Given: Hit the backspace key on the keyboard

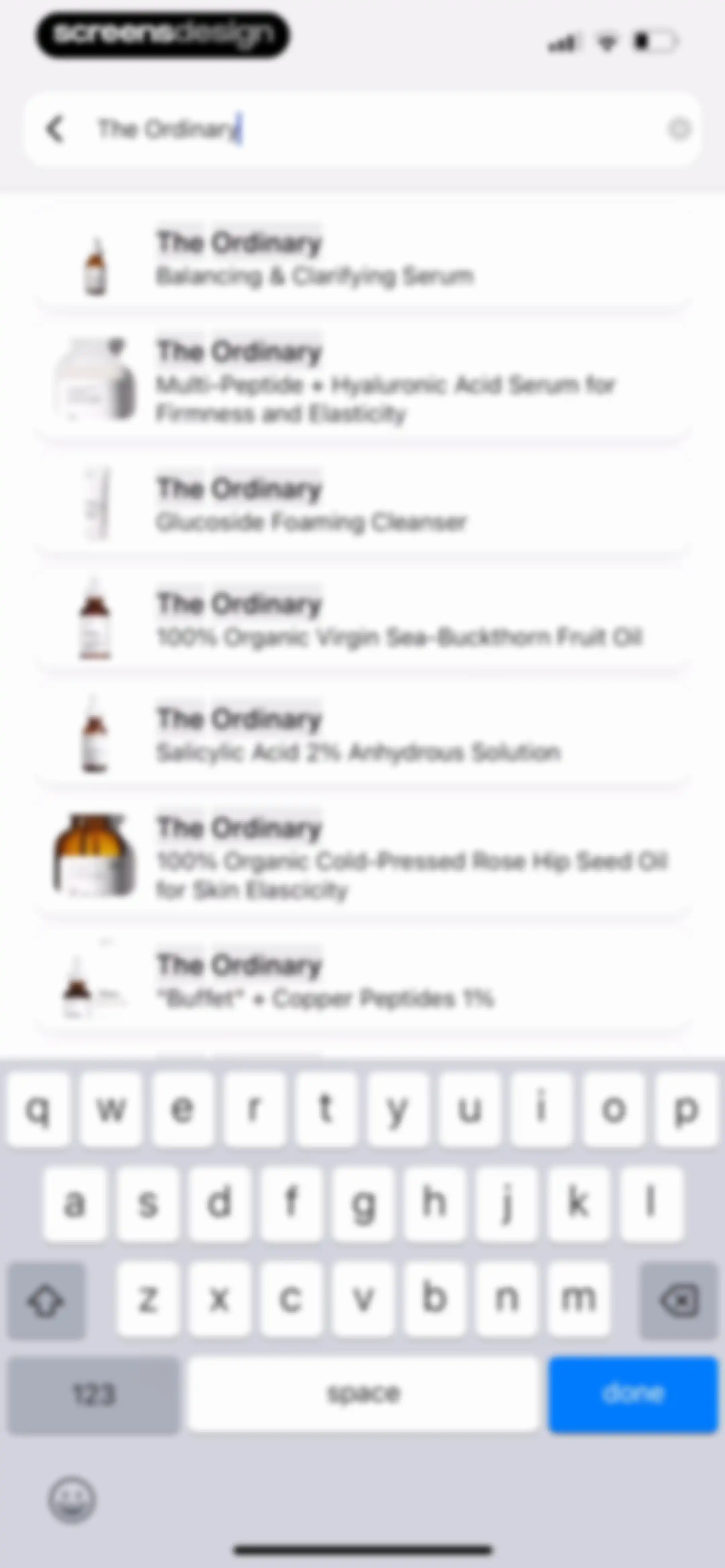Looking at the screenshot, I should click(679, 1301).
